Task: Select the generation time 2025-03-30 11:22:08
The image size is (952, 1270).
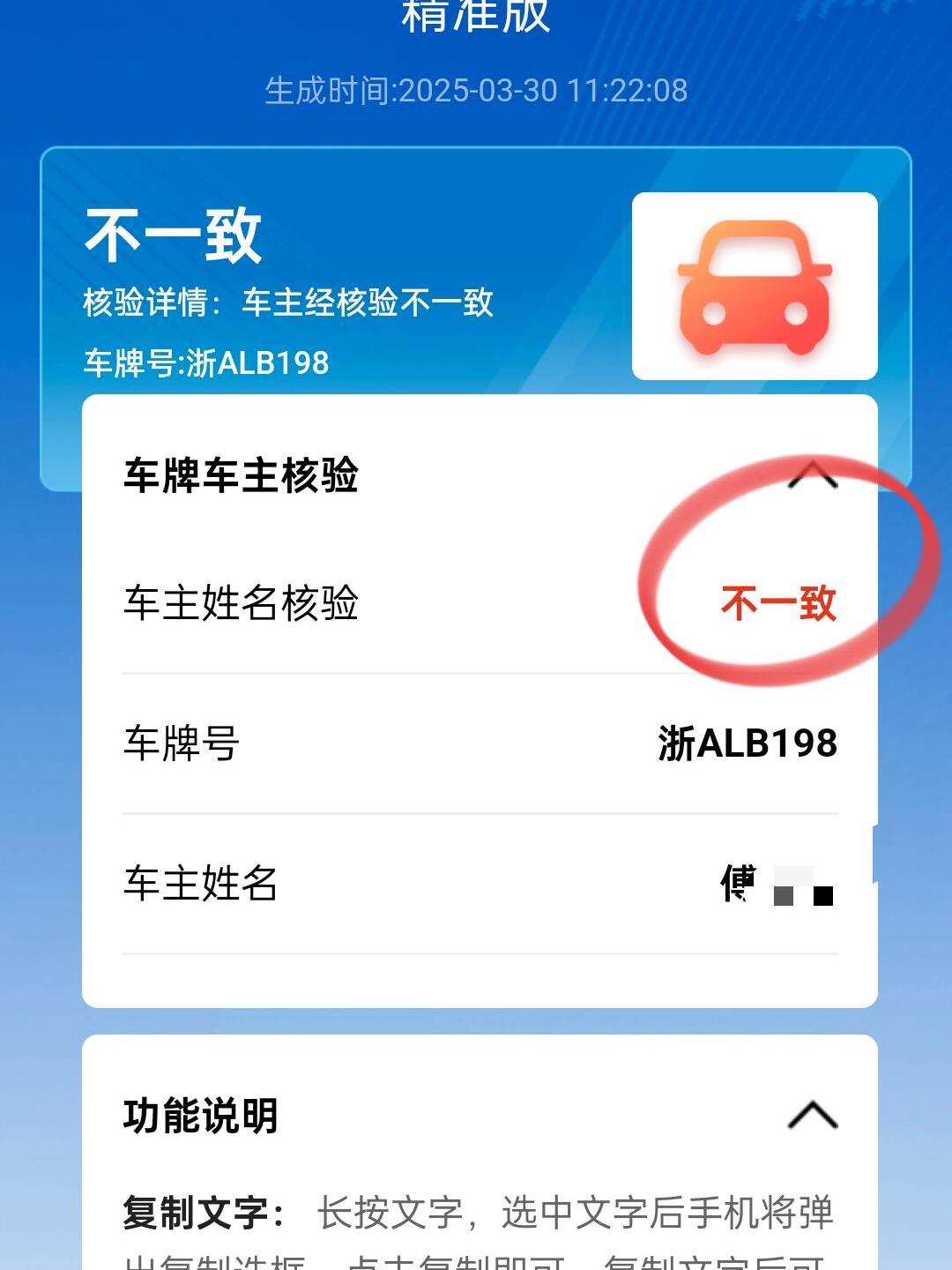Action: (476, 87)
